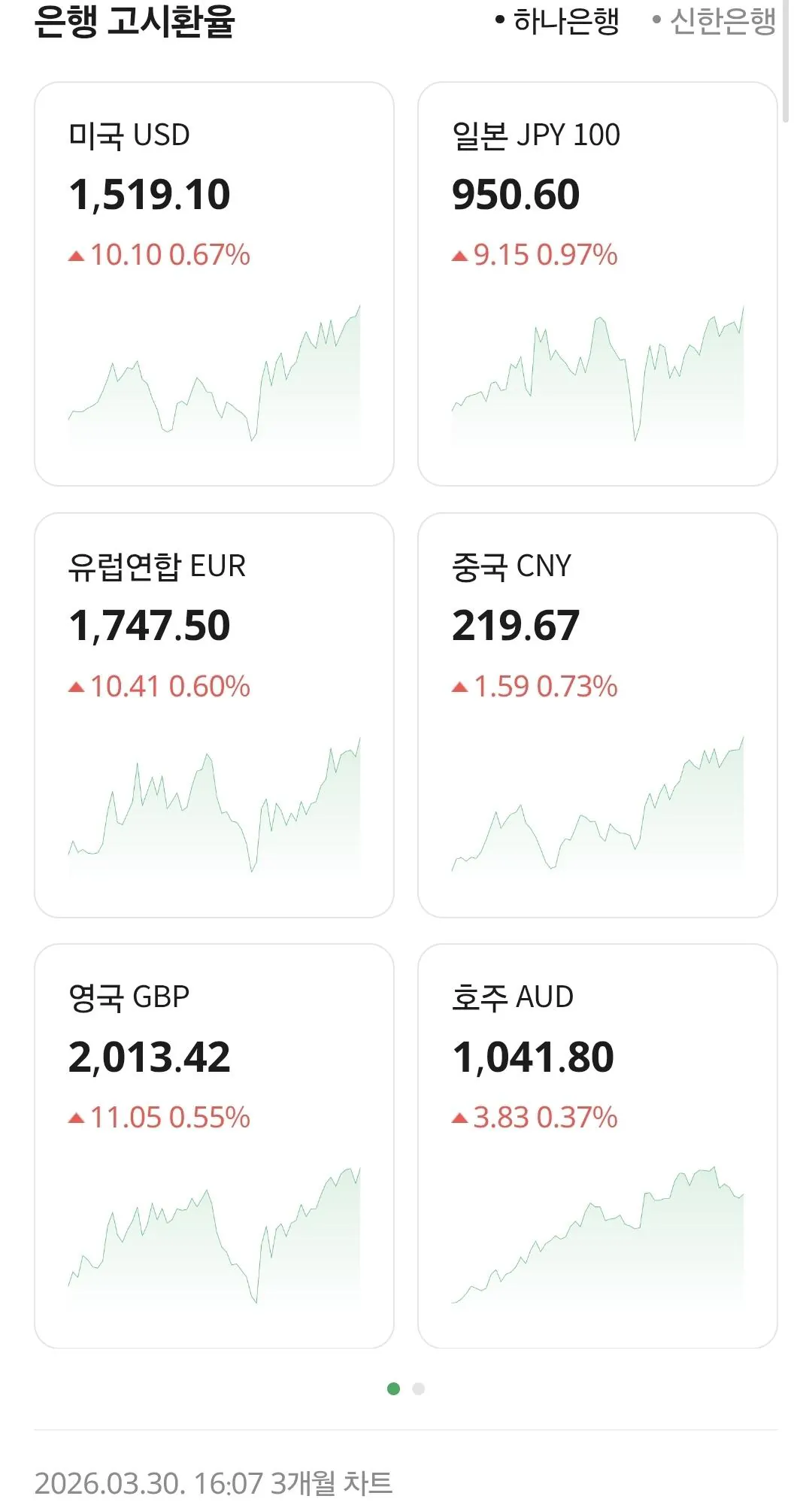Switch to 신한은행 exchange rates
This screenshot has height=1508, width=812.
coord(714,21)
